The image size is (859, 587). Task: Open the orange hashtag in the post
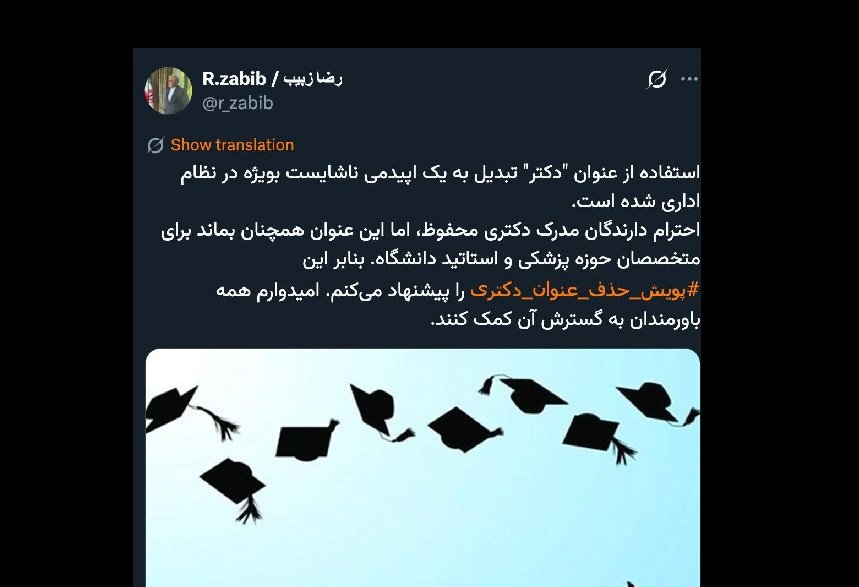click(584, 291)
